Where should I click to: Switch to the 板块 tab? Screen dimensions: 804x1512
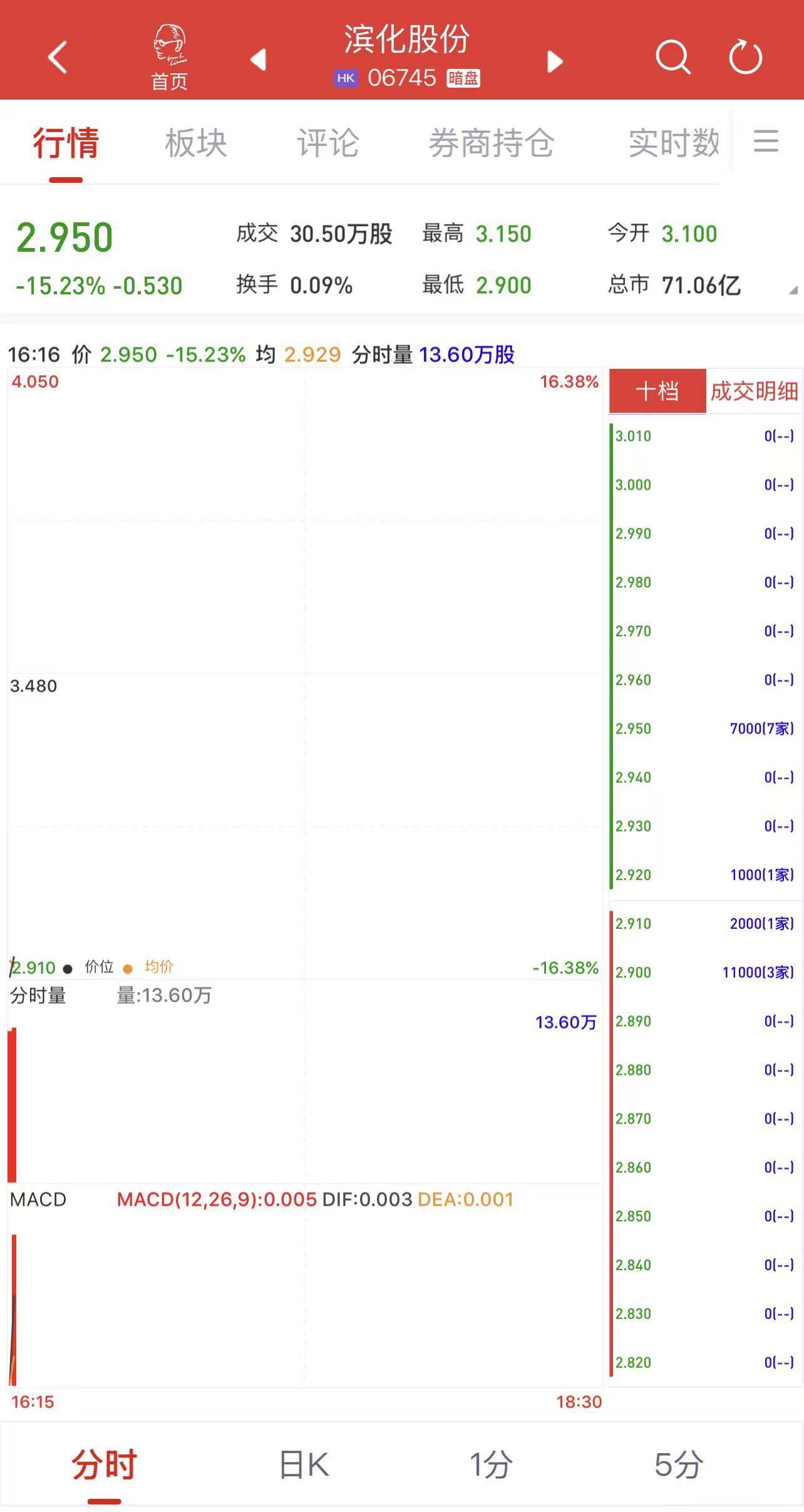coord(196,143)
